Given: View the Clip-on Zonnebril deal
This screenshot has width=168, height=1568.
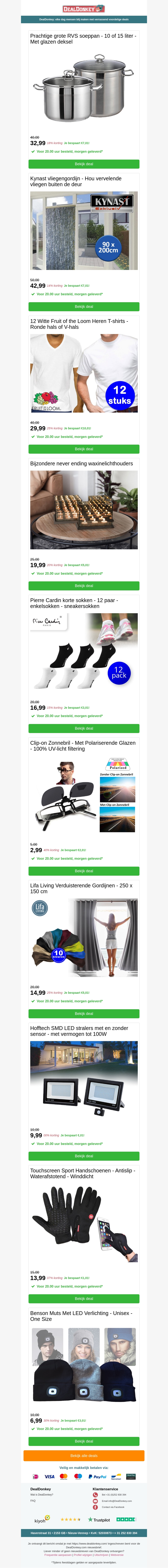Looking at the screenshot, I should click(x=84, y=870).
